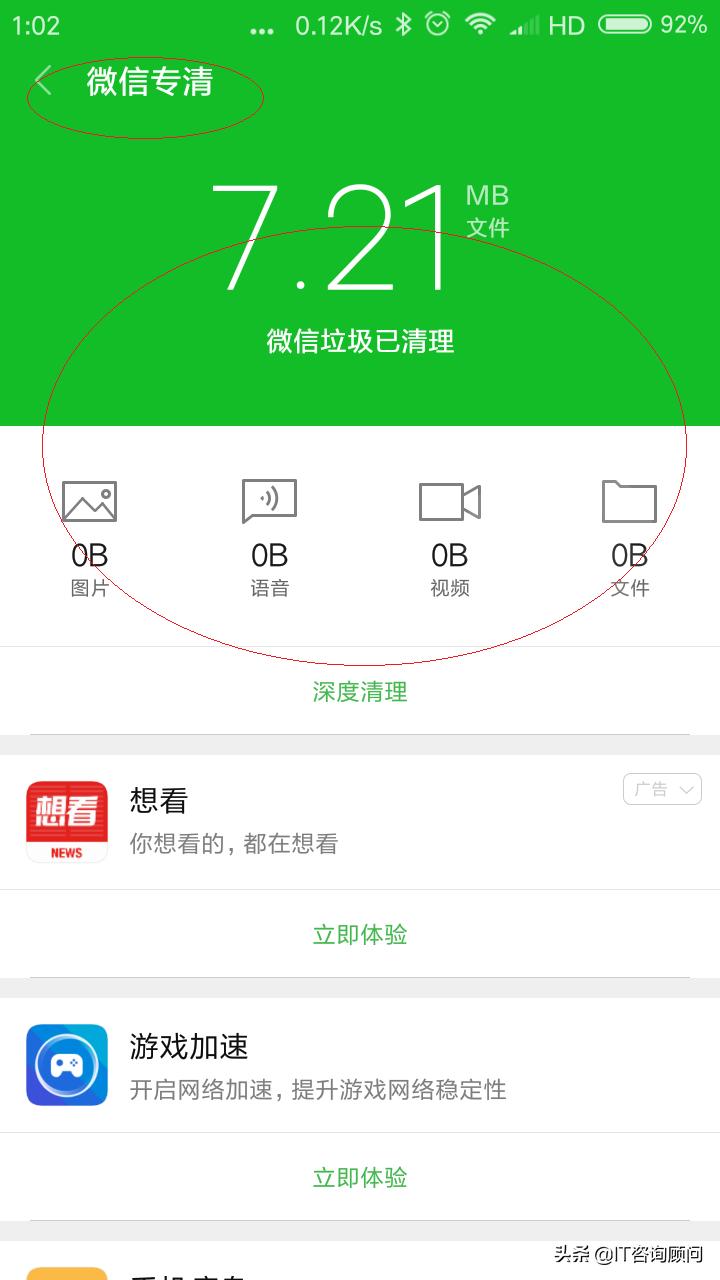The height and width of the screenshot is (1280, 720).
Task: Tap 立即体验 under 游戏加速
Action: tap(360, 1177)
